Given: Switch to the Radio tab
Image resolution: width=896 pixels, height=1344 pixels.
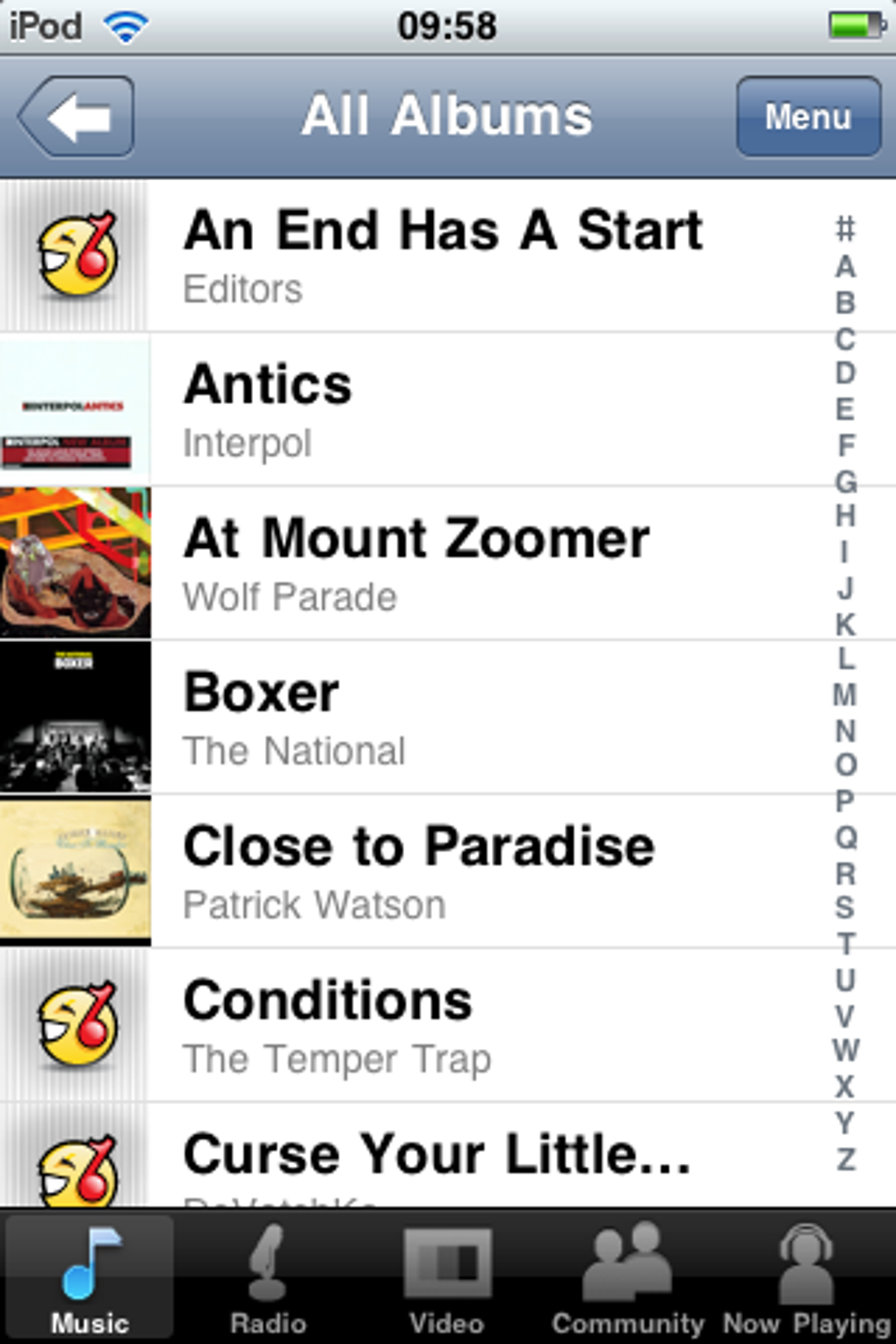Looking at the screenshot, I should pyautogui.click(x=268, y=1278).
